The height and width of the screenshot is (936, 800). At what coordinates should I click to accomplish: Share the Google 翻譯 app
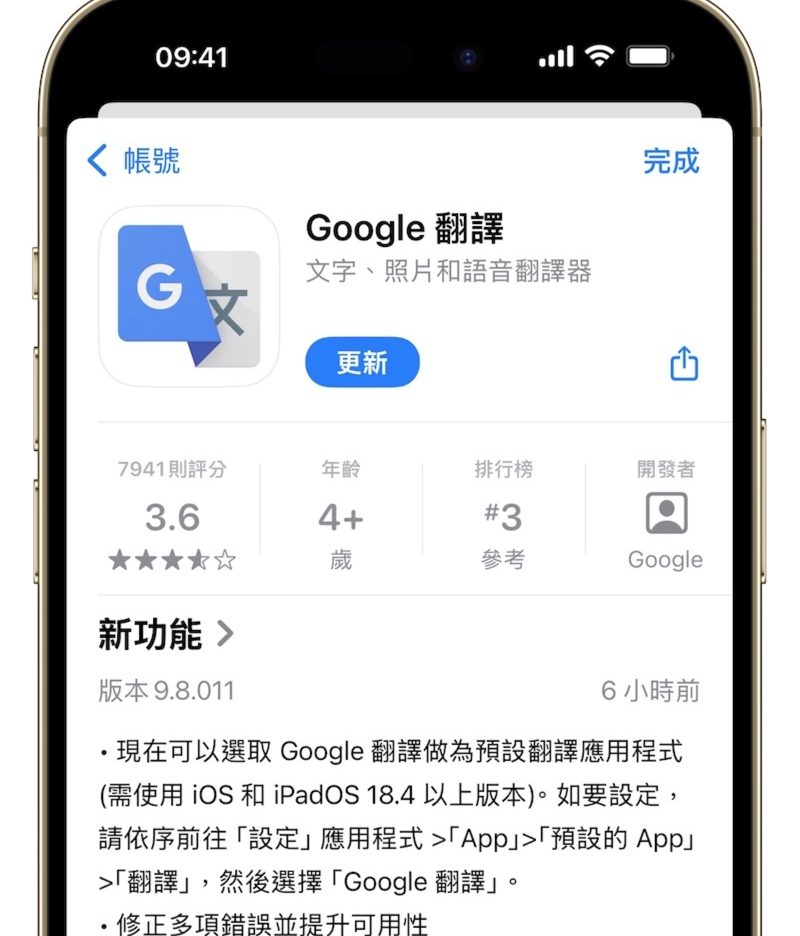(x=684, y=363)
